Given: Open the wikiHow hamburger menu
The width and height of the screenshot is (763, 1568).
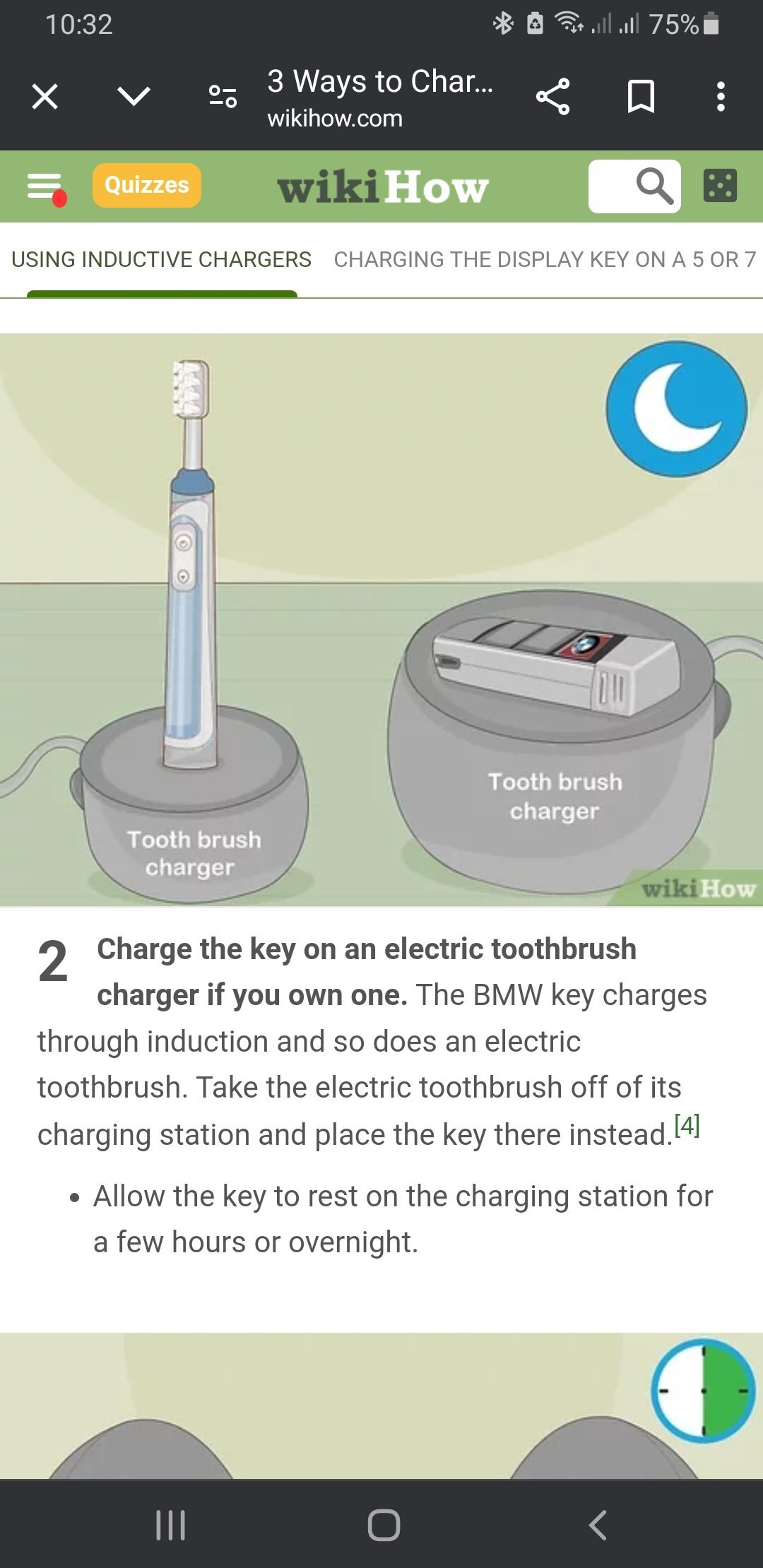Looking at the screenshot, I should (45, 187).
